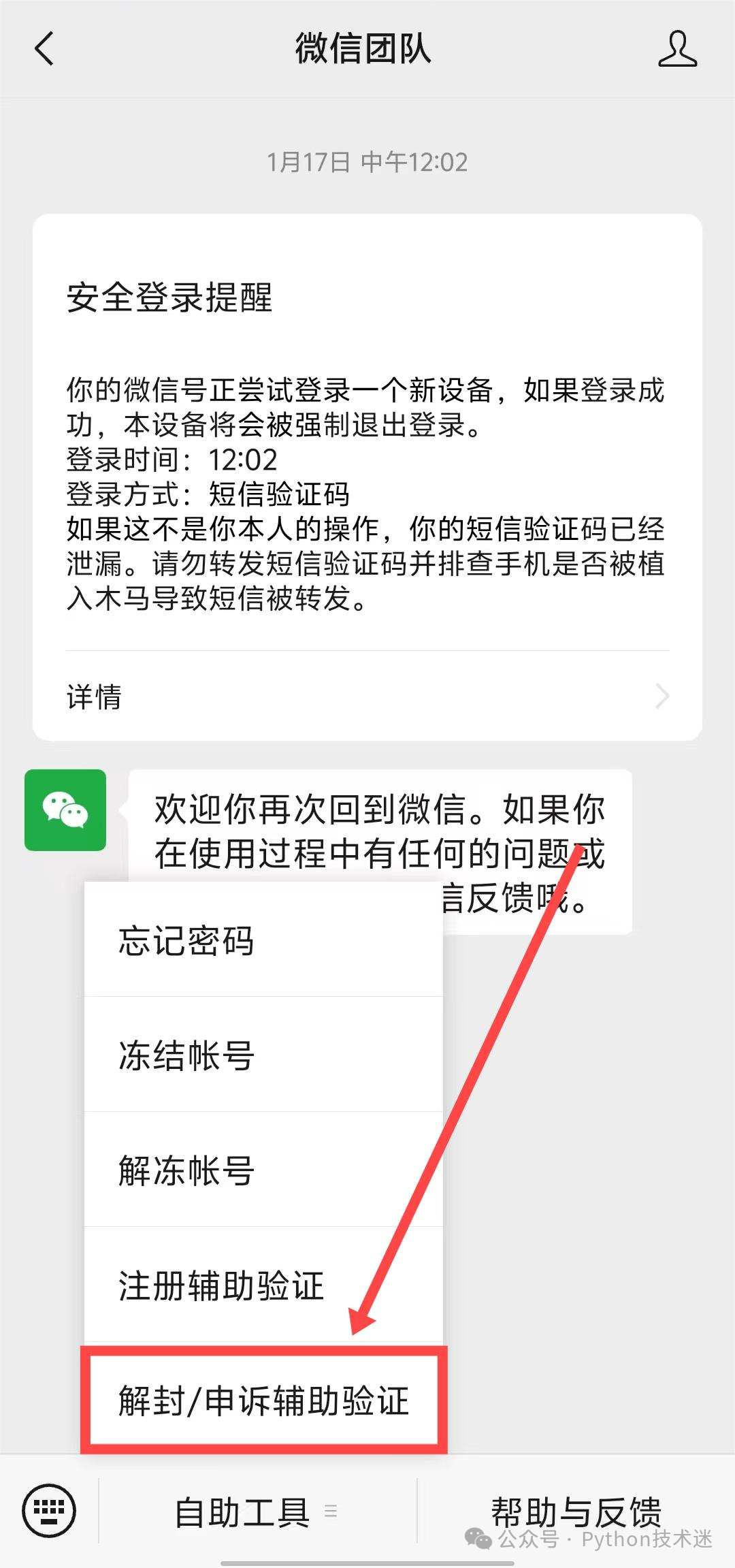Open 注册辅助验证 option

pos(263,1285)
